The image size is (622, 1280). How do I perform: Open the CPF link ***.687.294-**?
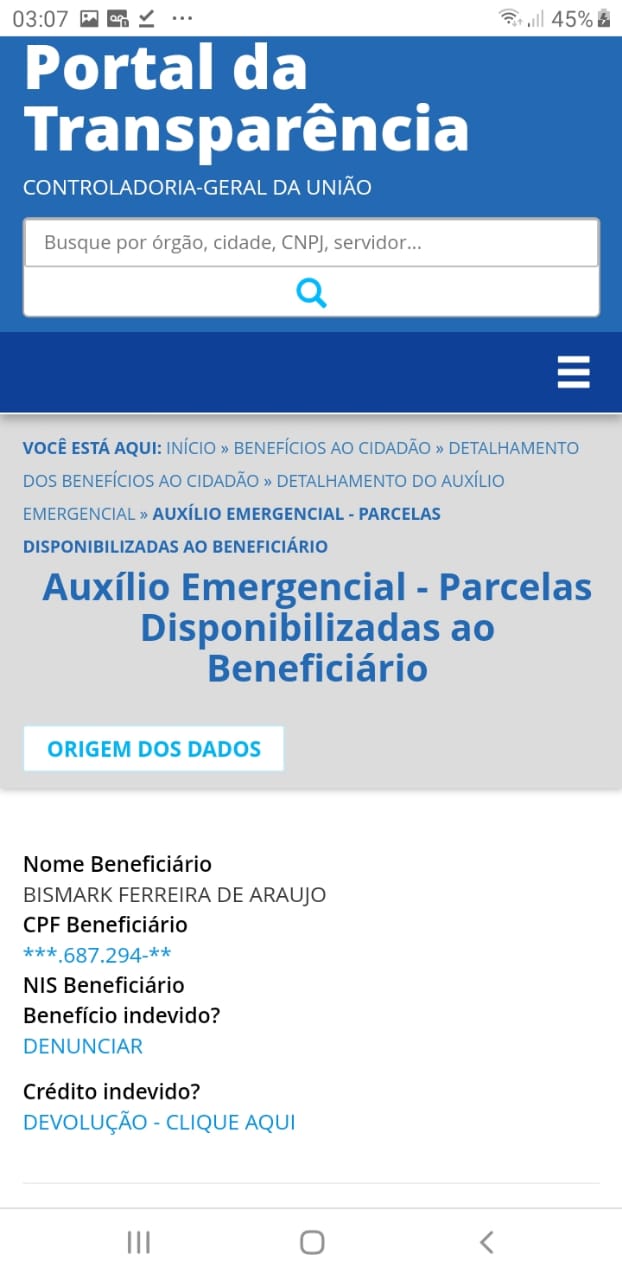97,955
